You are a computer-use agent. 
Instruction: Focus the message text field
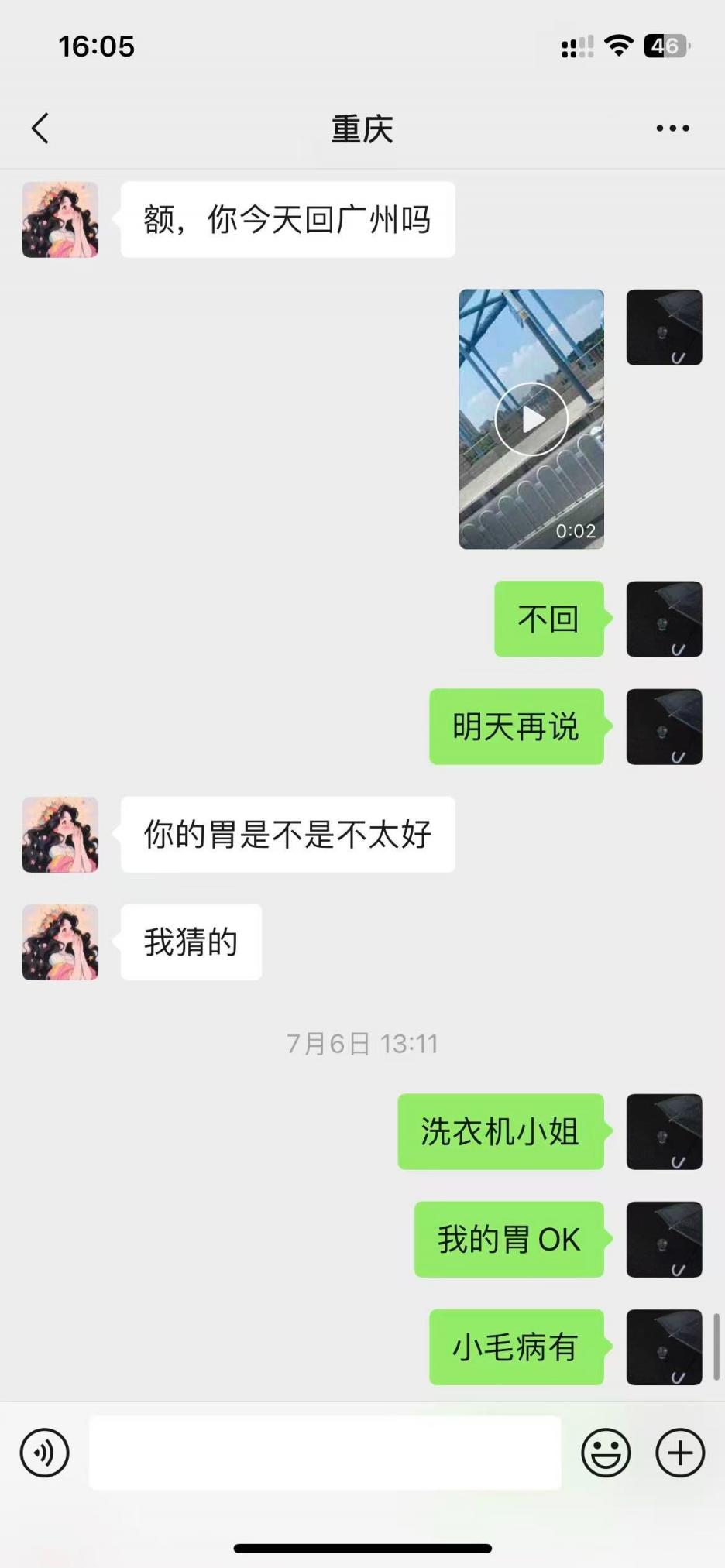(325, 1453)
